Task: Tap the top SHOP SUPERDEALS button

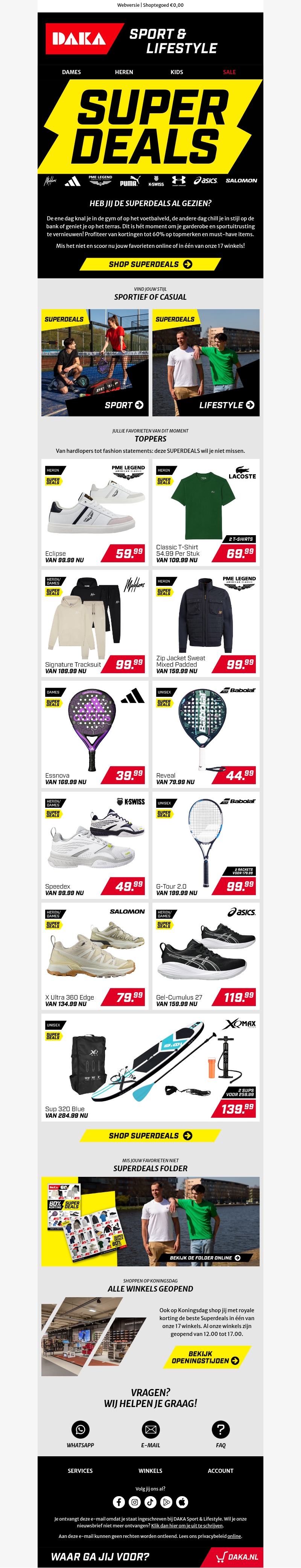Action: pyautogui.click(x=150, y=264)
